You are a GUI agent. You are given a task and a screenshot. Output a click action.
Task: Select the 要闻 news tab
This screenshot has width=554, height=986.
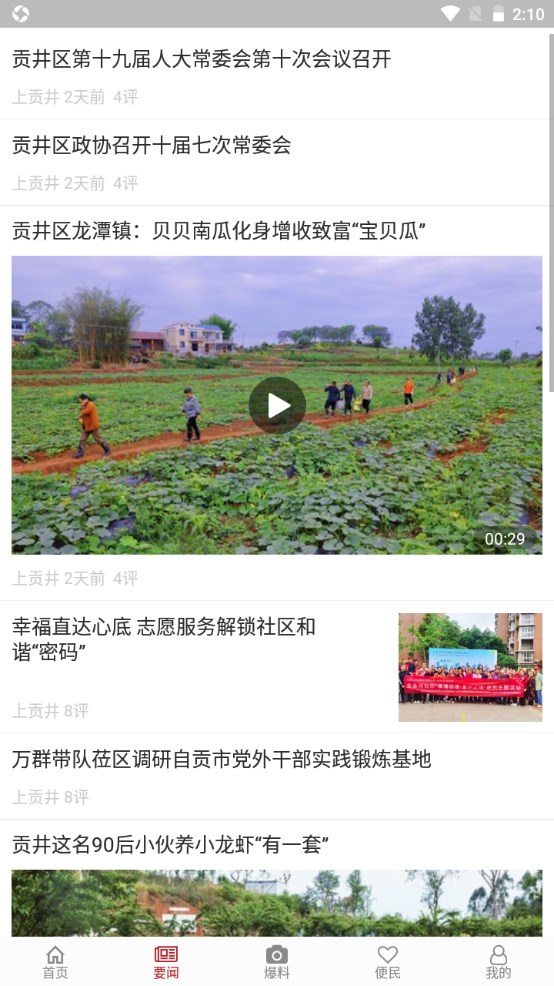(166, 963)
